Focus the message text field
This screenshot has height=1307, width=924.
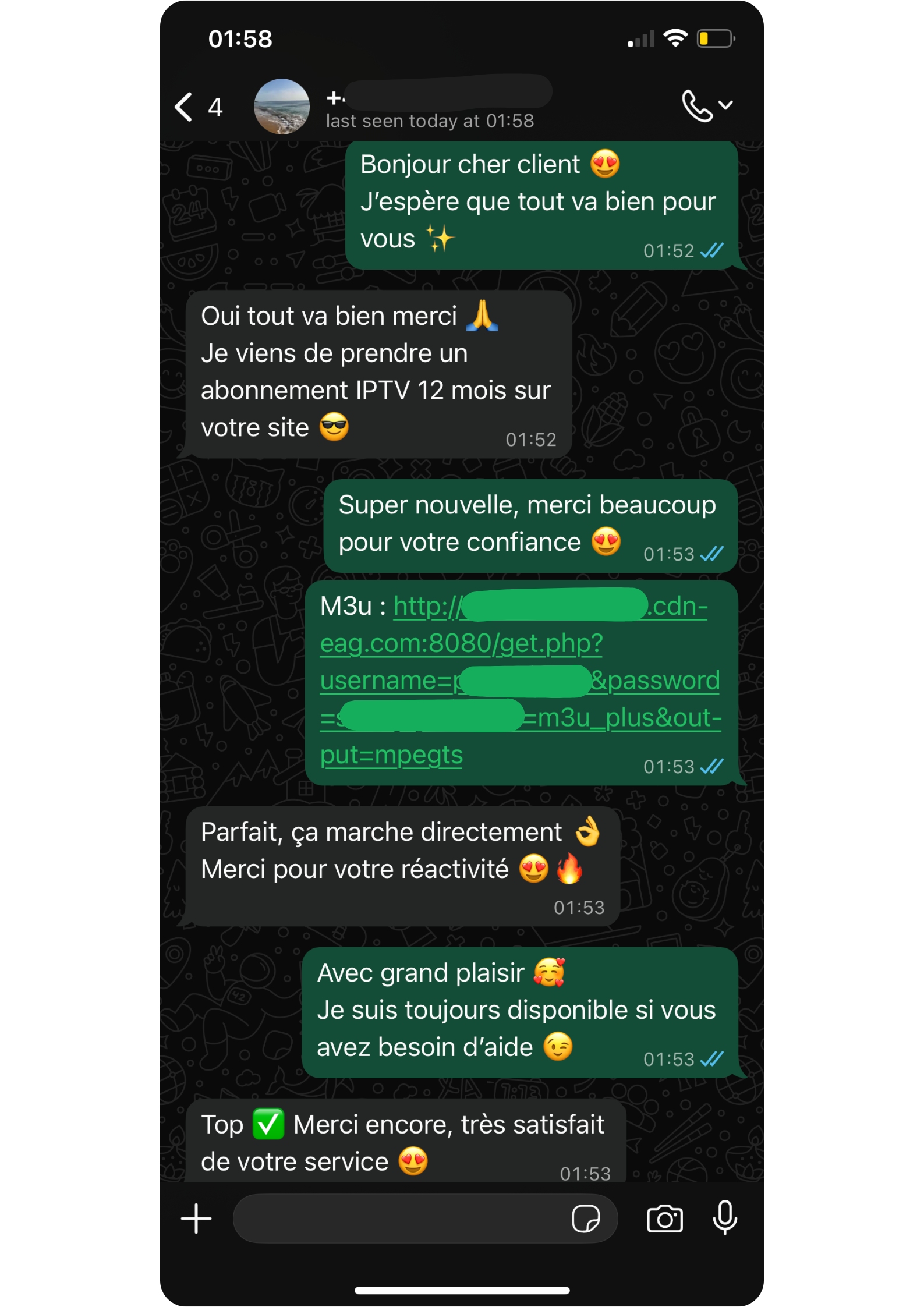click(x=396, y=1219)
